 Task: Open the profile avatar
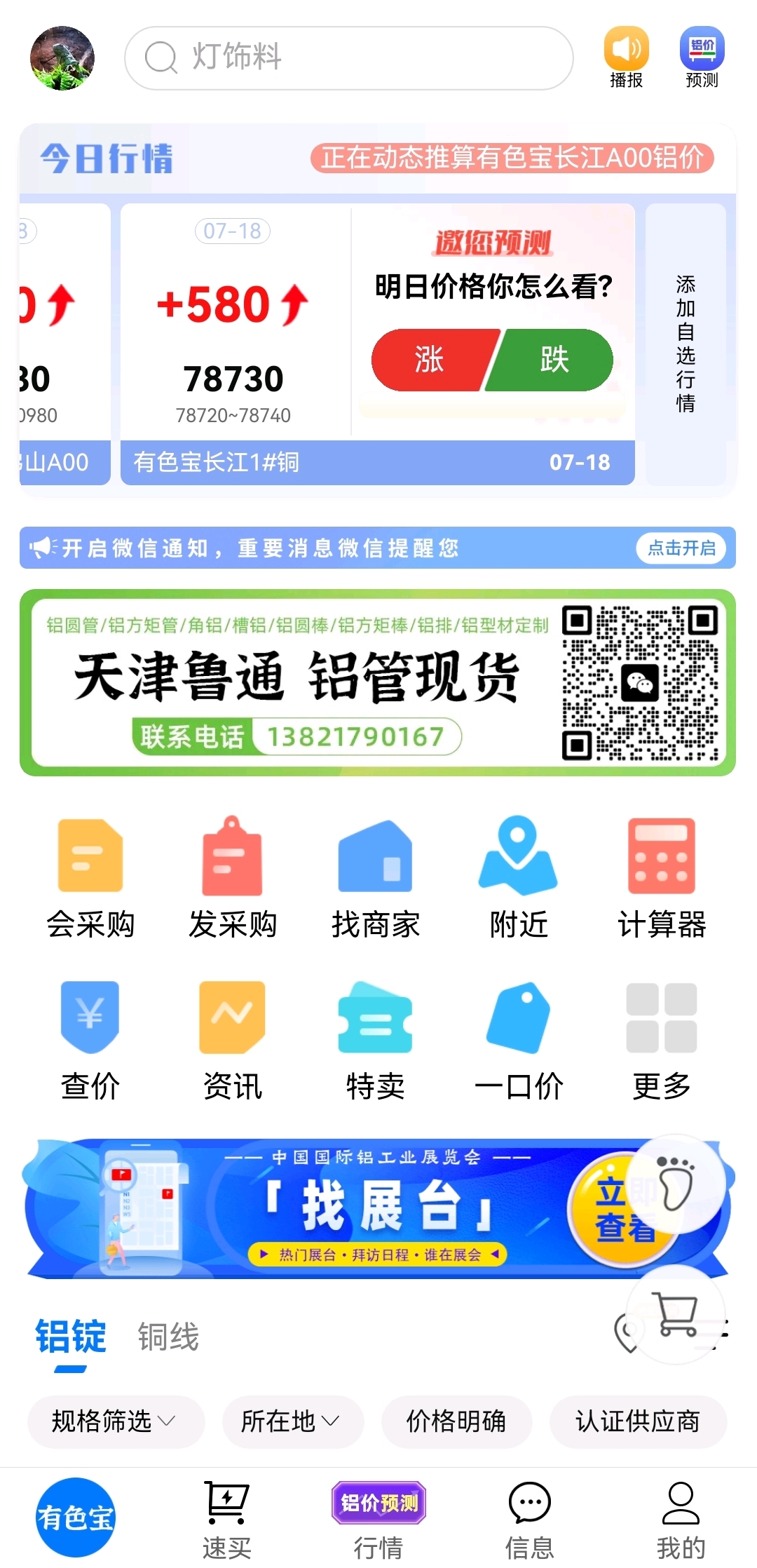pos(62,58)
